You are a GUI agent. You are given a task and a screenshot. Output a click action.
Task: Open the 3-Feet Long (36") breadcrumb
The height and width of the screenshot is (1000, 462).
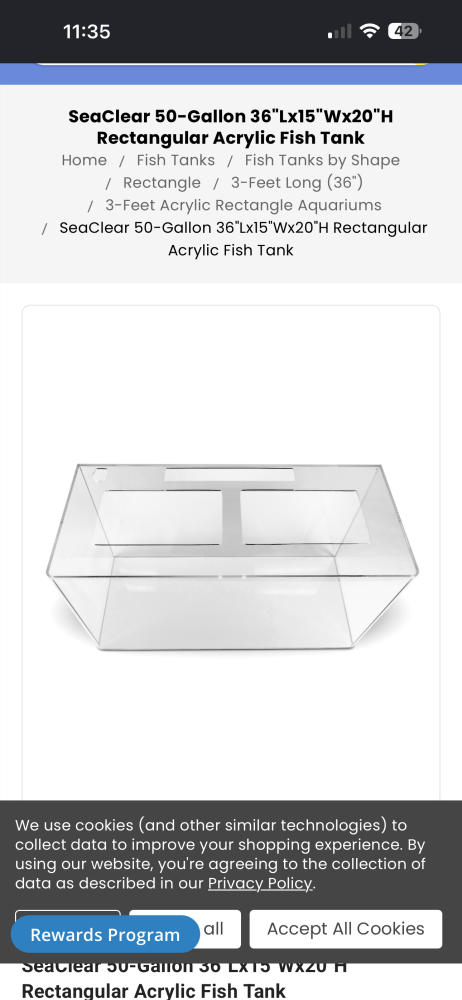tap(297, 182)
